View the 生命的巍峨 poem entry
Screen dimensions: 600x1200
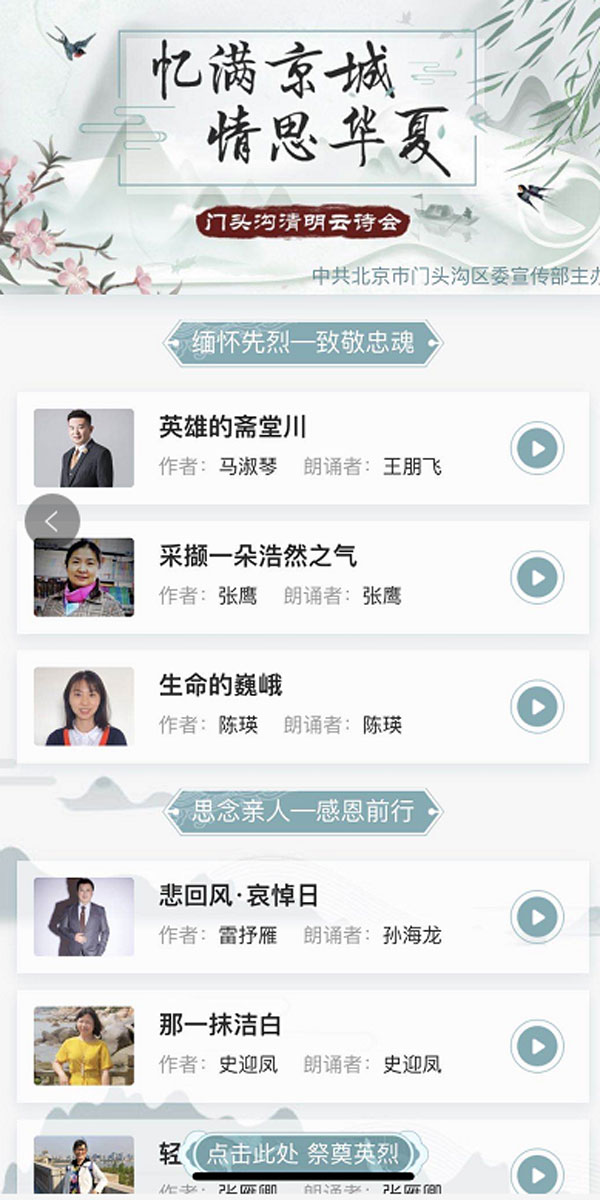pyautogui.click(x=300, y=707)
